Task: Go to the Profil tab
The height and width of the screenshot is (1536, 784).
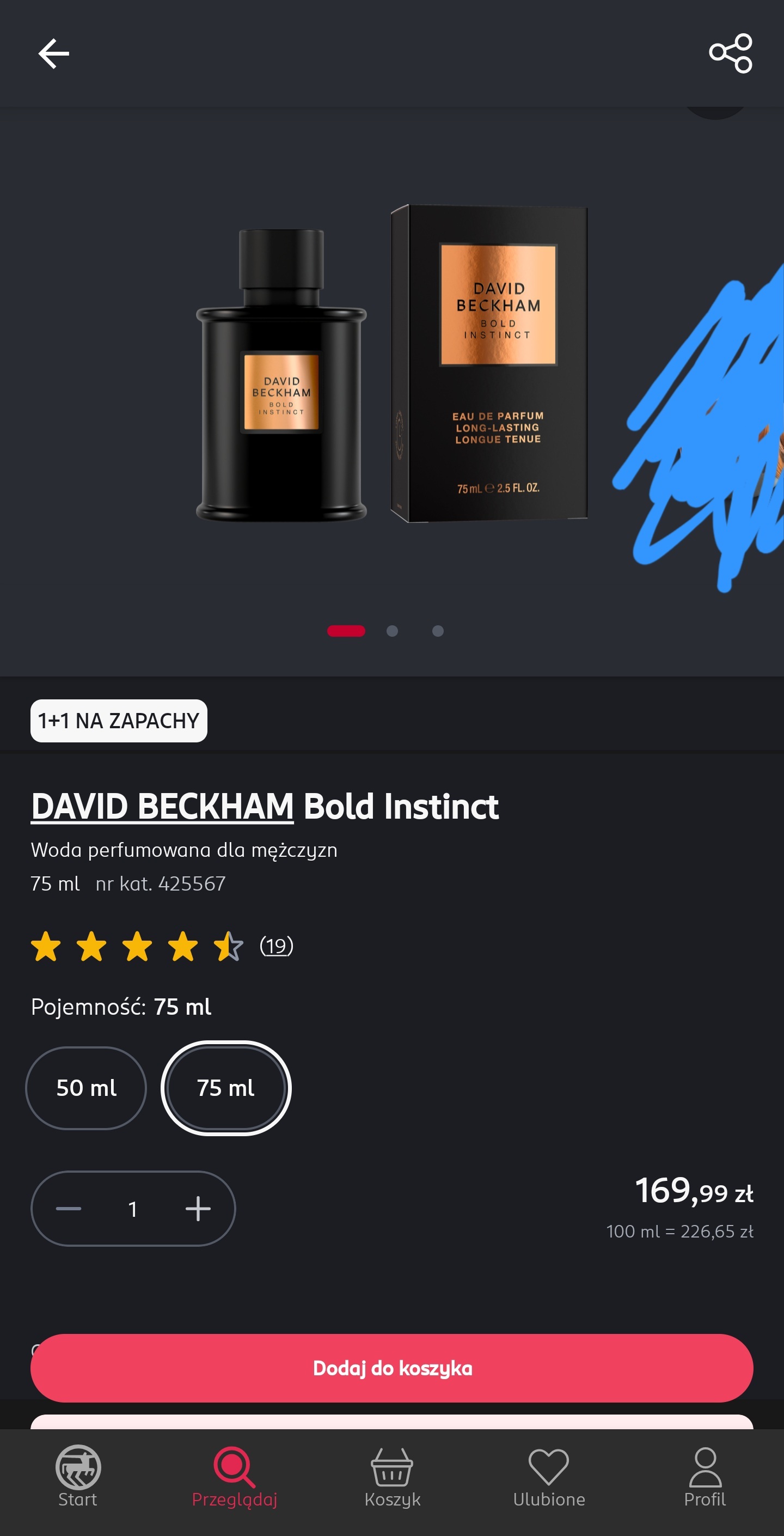Action: click(705, 1476)
